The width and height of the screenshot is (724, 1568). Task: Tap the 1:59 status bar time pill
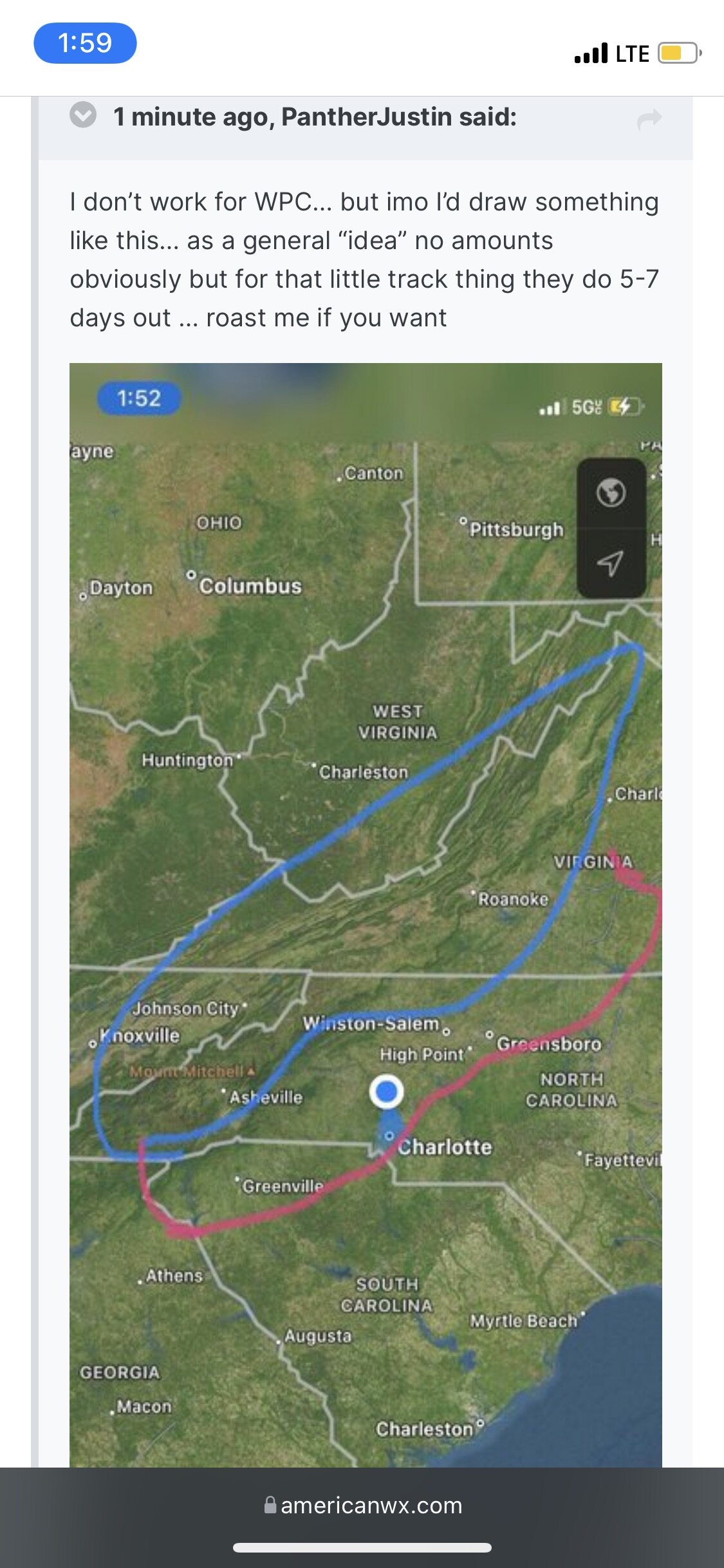pyautogui.click(x=85, y=43)
